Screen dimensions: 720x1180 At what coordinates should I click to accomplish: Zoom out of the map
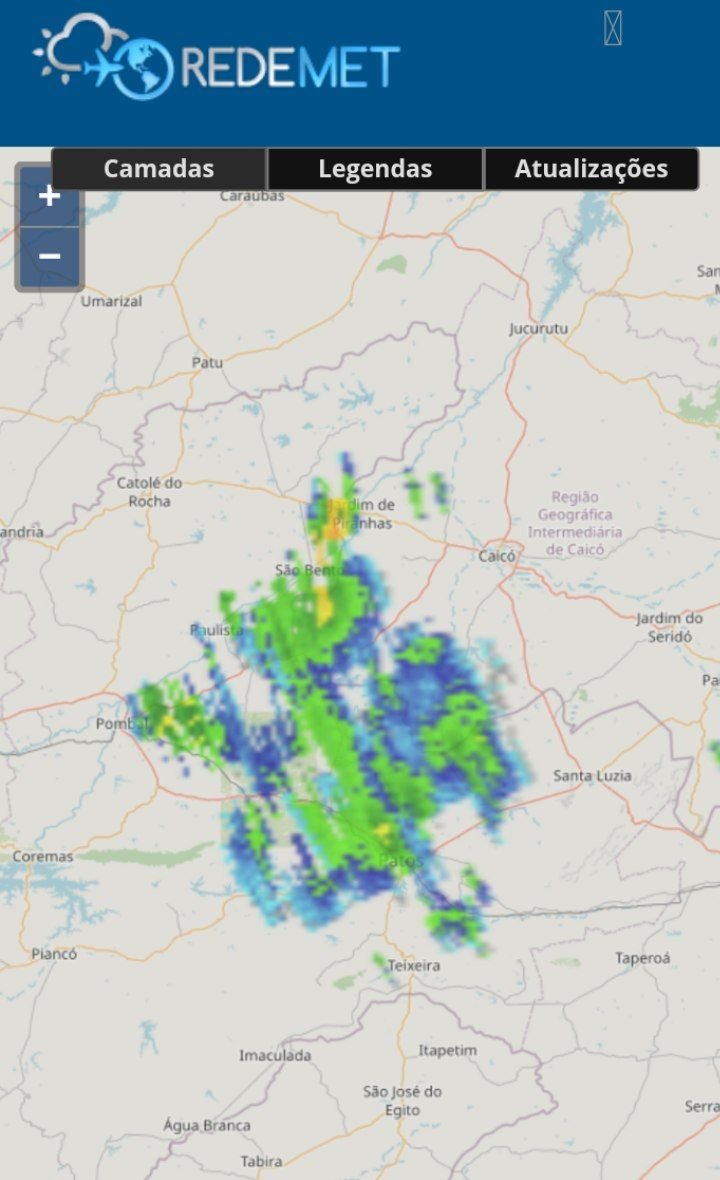(50, 257)
